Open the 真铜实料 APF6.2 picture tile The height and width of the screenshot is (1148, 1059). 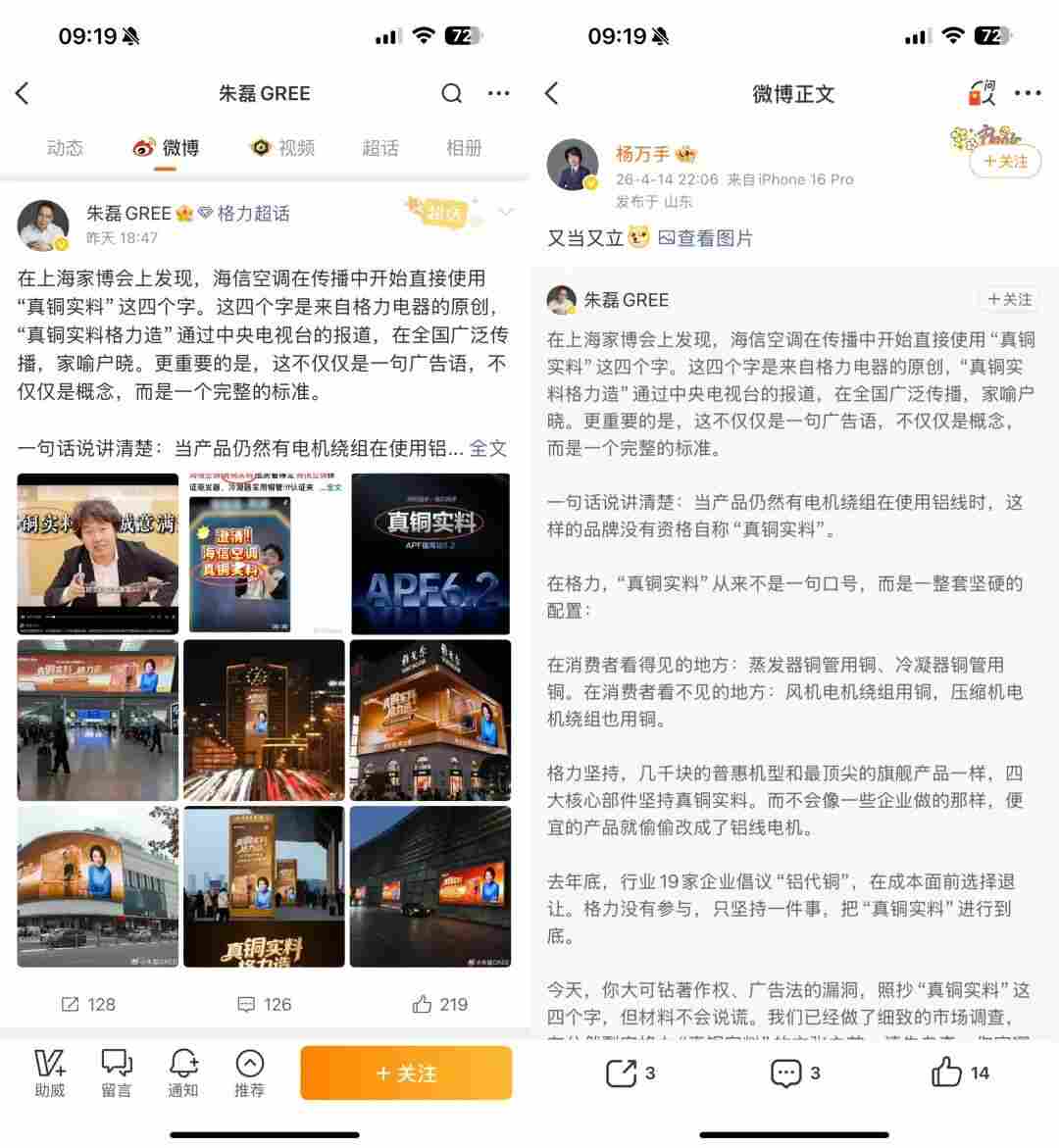429,553
